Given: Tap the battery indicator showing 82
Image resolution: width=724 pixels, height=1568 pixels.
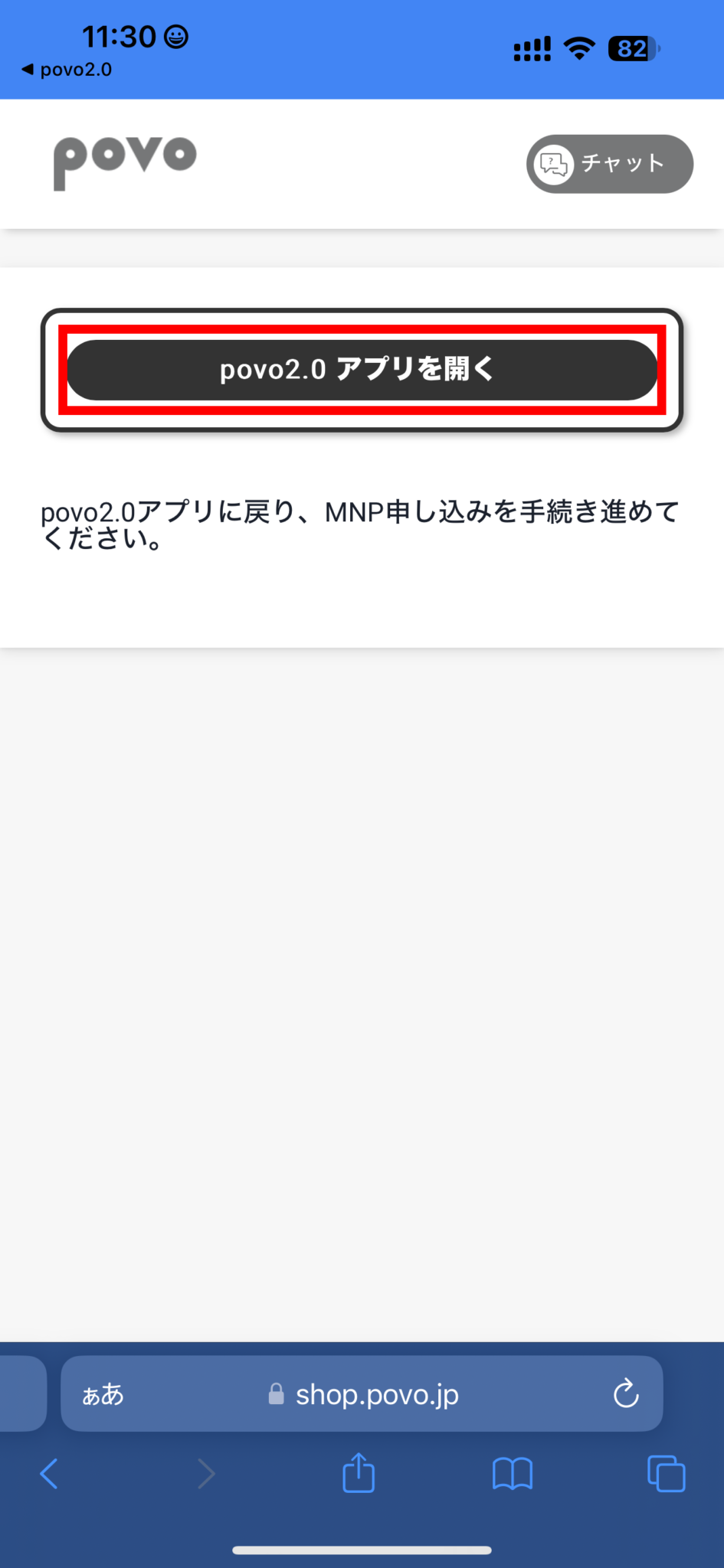Looking at the screenshot, I should 633,48.
